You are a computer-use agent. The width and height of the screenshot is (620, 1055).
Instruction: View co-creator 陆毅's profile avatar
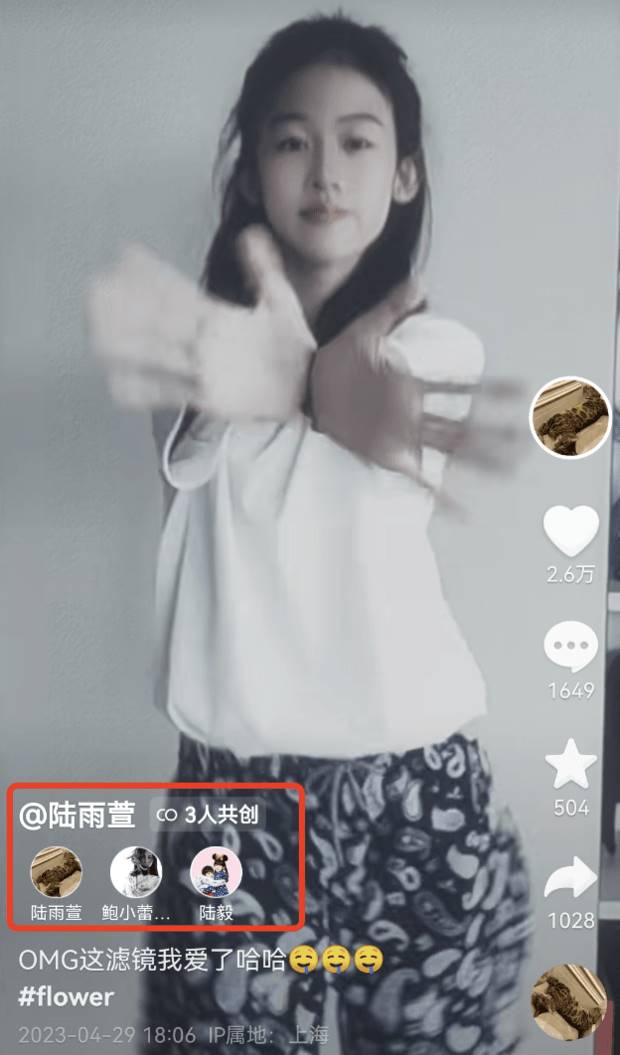pyautogui.click(x=216, y=872)
